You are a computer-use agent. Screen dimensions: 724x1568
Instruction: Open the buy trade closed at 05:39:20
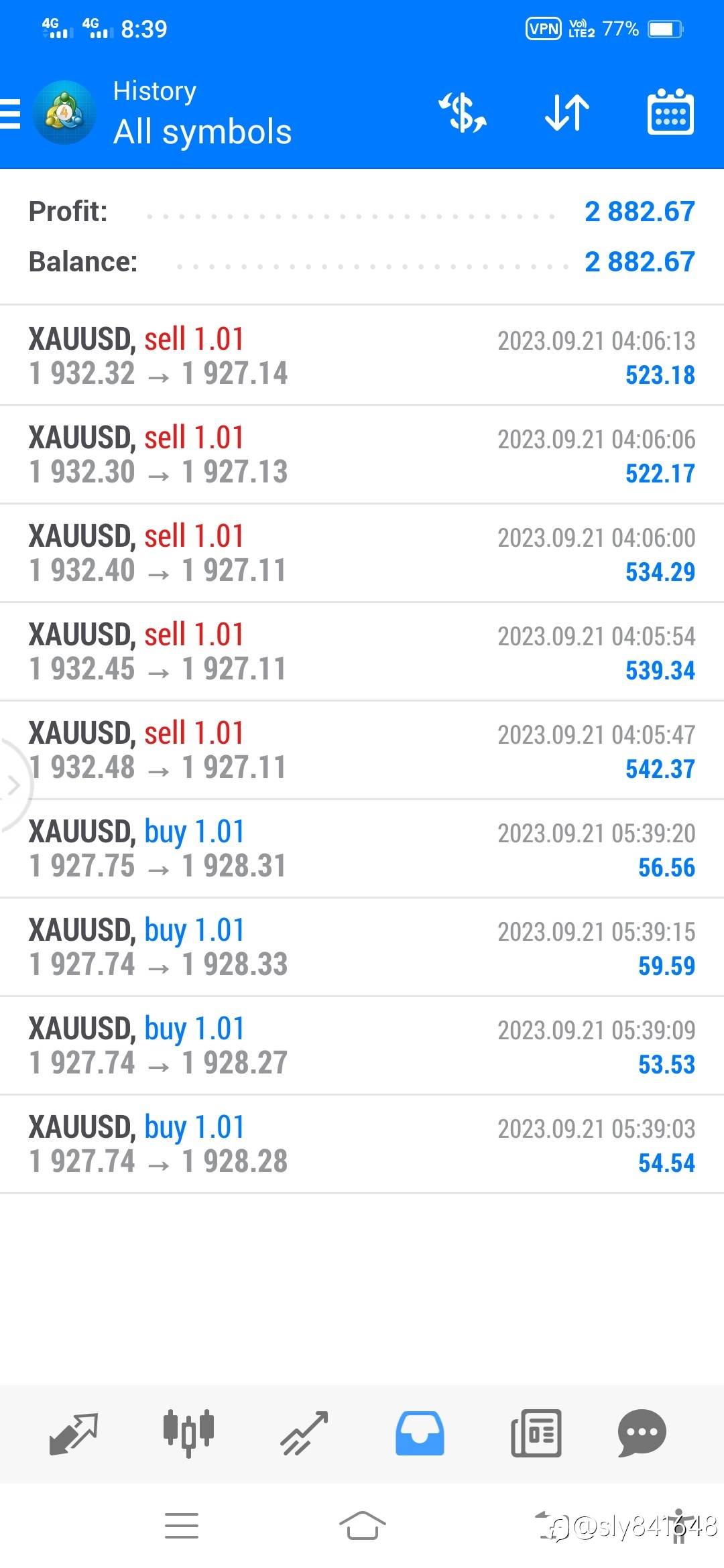(362, 848)
